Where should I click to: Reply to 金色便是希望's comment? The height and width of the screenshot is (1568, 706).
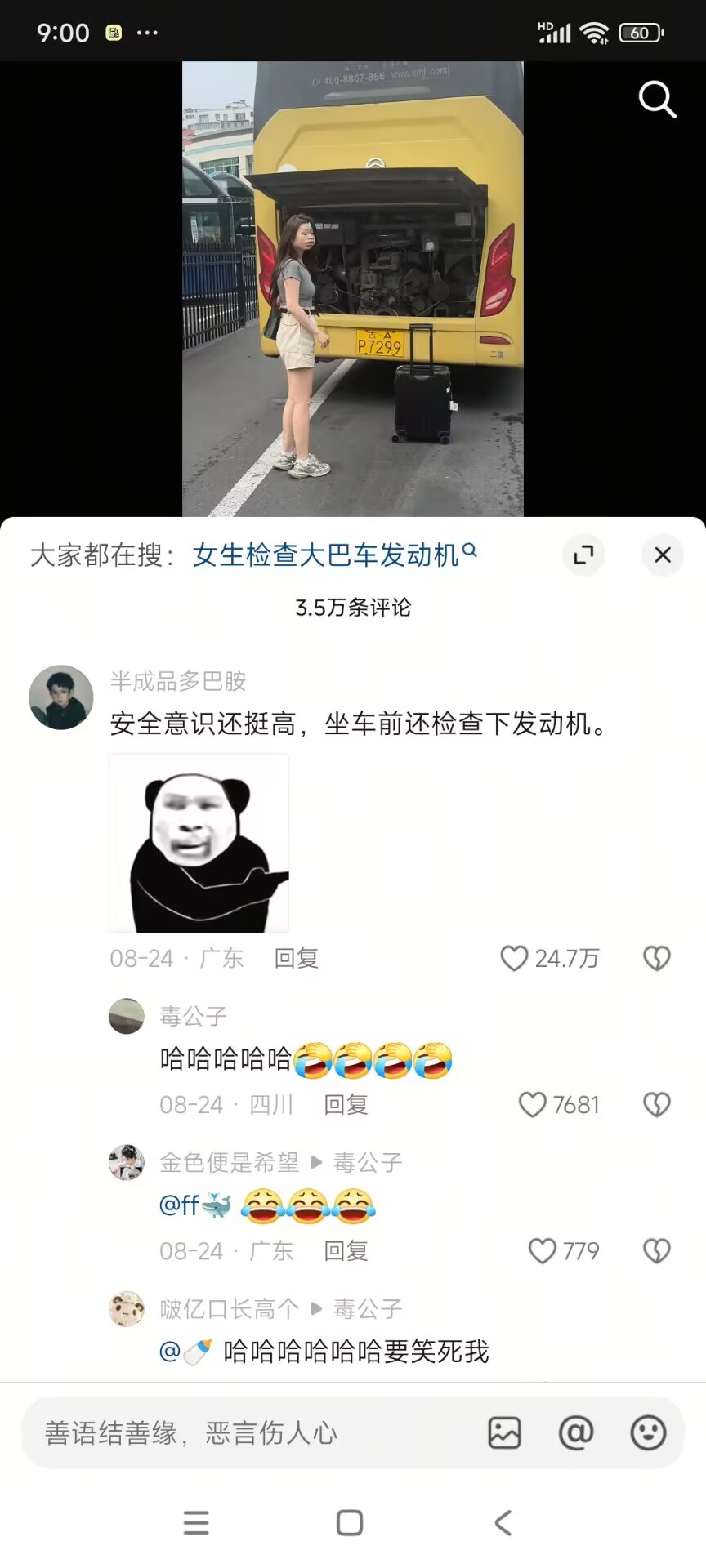click(346, 1251)
